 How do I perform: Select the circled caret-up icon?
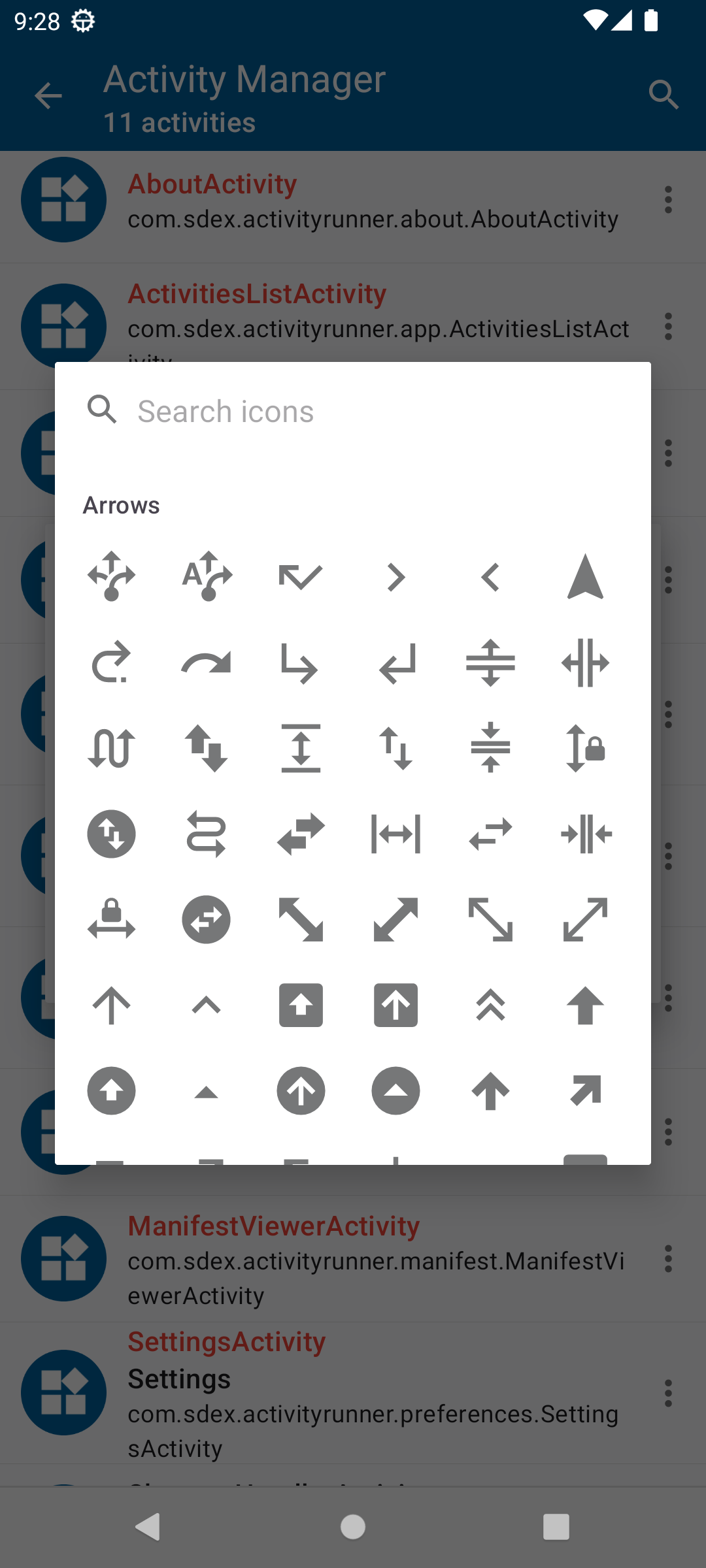(x=395, y=1091)
